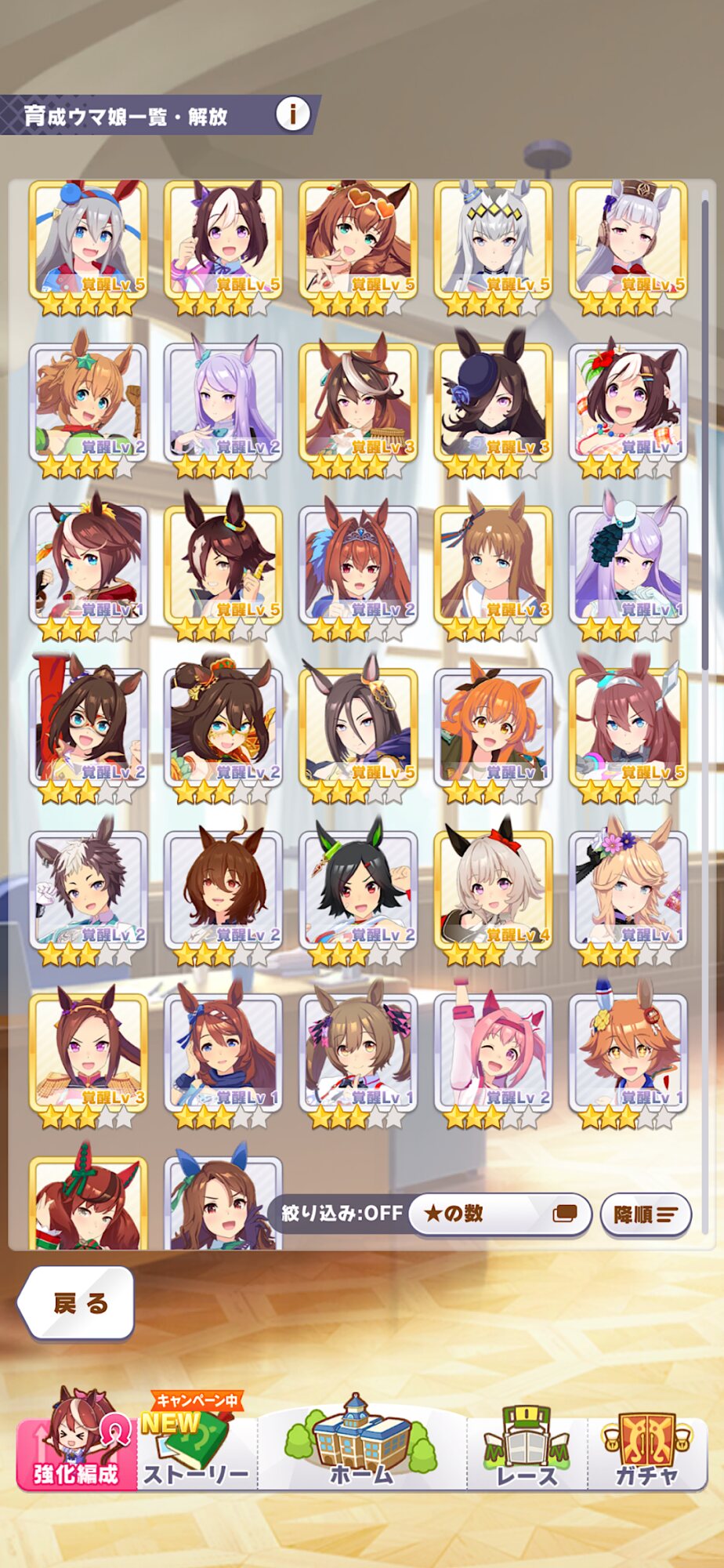Open the orange twin-tail character card
This screenshot has height=1568, width=724.
[493, 735]
